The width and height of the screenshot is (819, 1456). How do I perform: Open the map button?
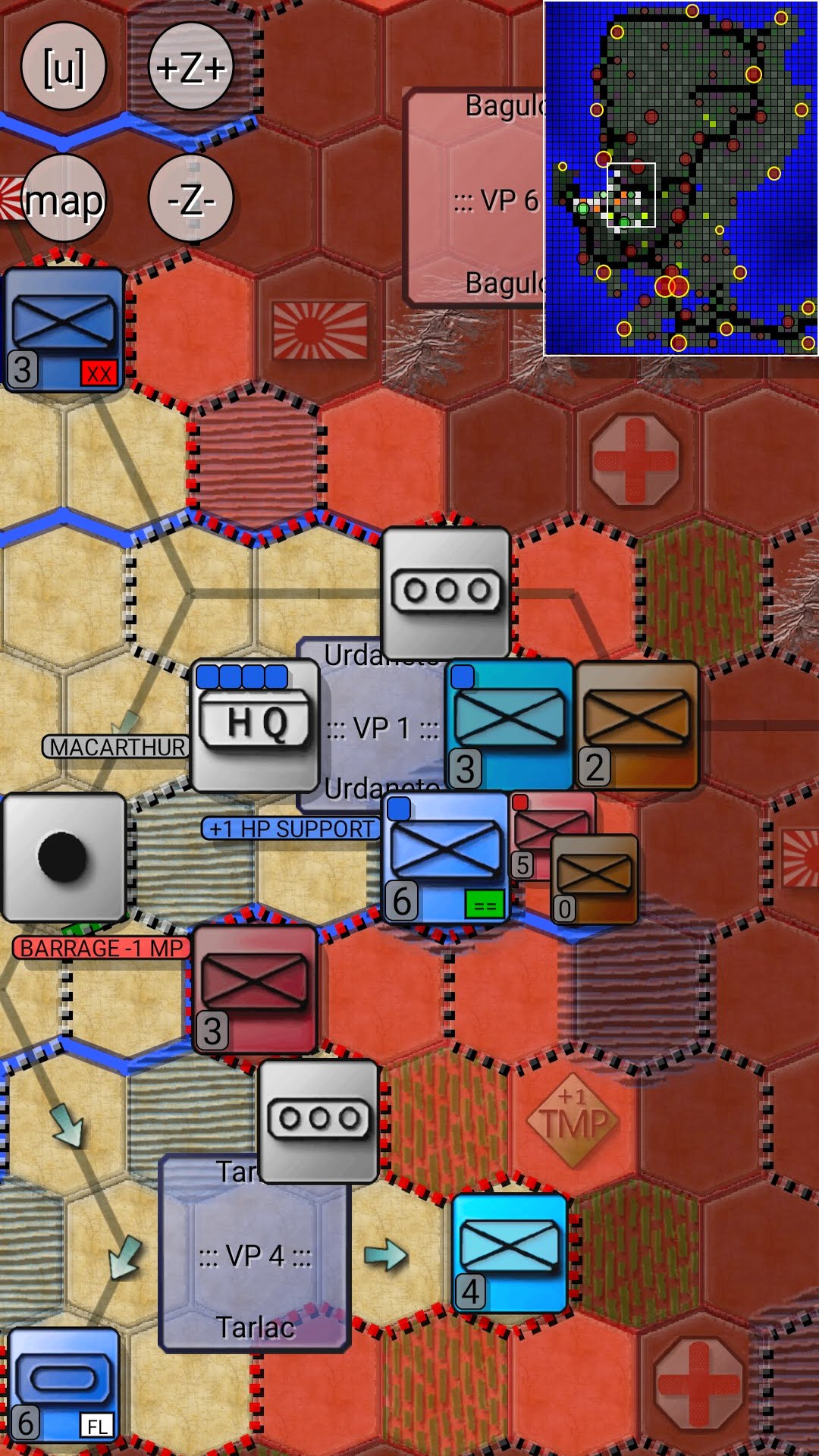pos(64,199)
